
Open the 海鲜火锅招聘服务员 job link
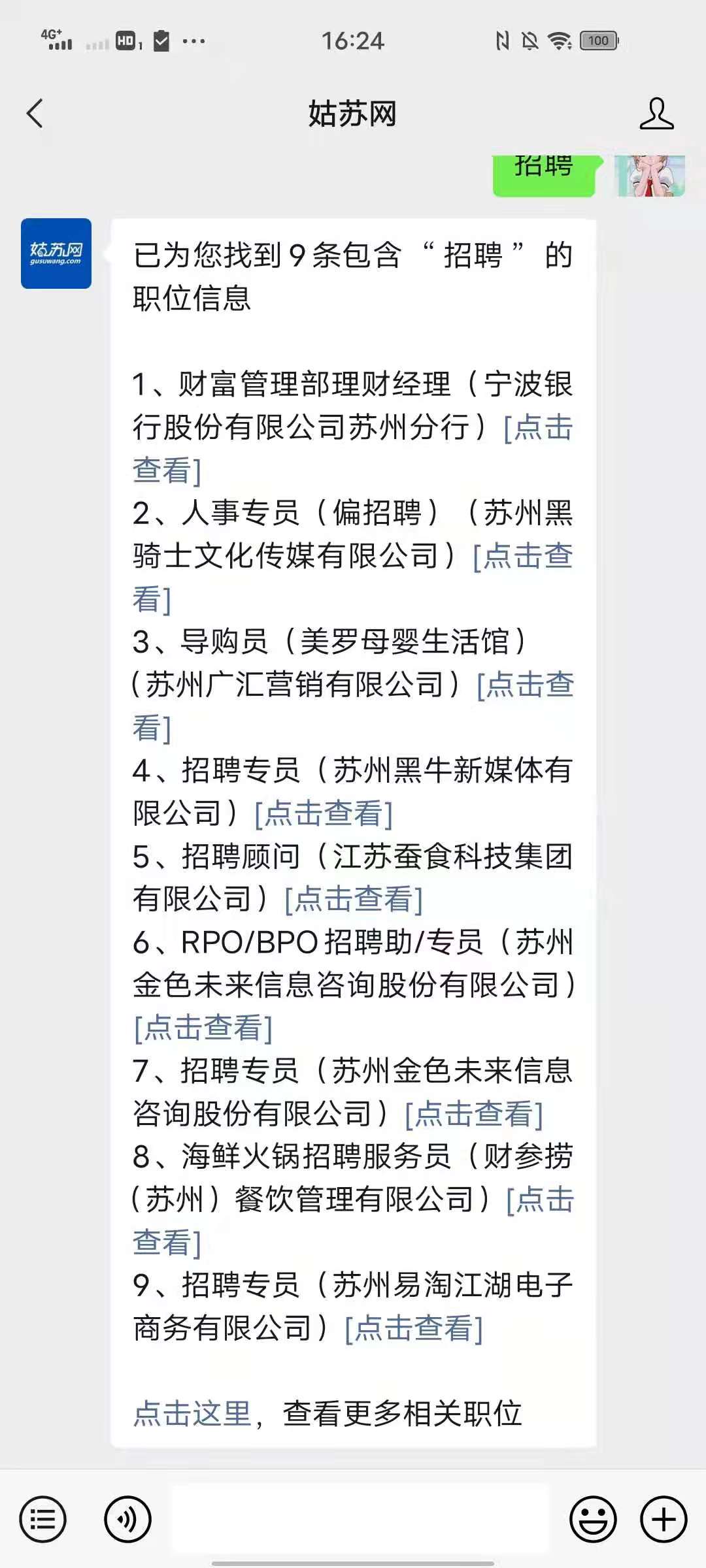pos(539,1200)
